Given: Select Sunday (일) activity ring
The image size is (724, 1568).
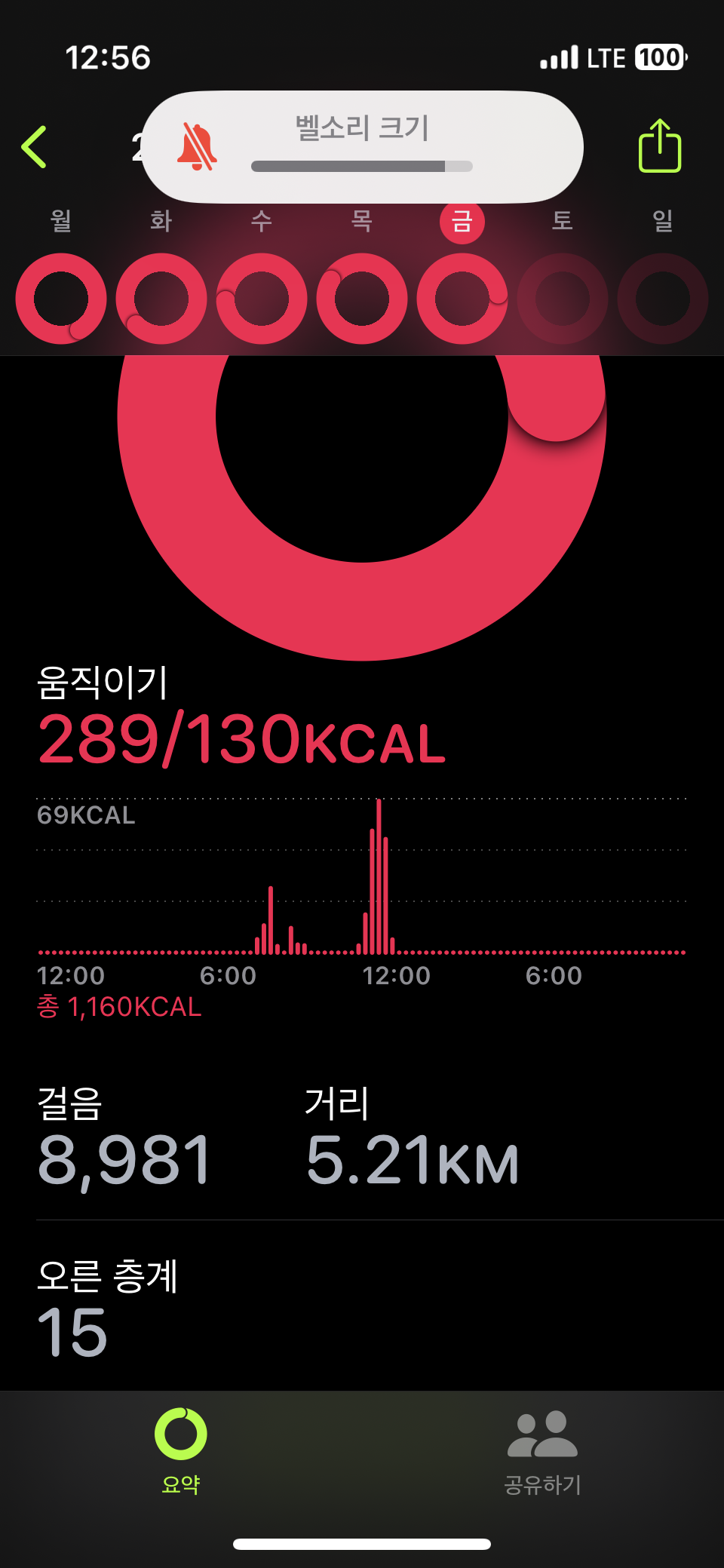Looking at the screenshot, I should click(663, 299).
